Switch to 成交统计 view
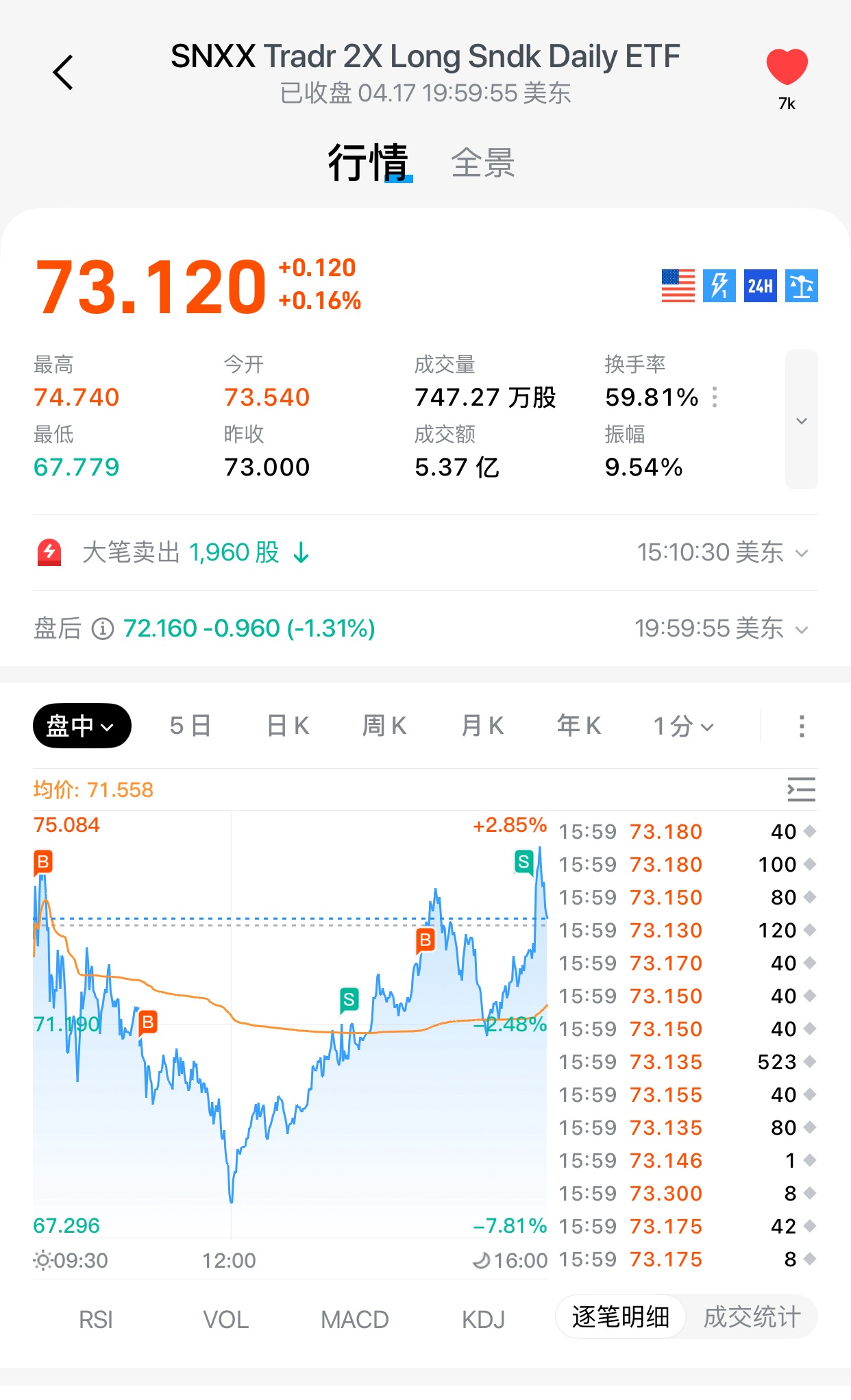This screenshot has width=851, height=1400. tap(752, 1316)
